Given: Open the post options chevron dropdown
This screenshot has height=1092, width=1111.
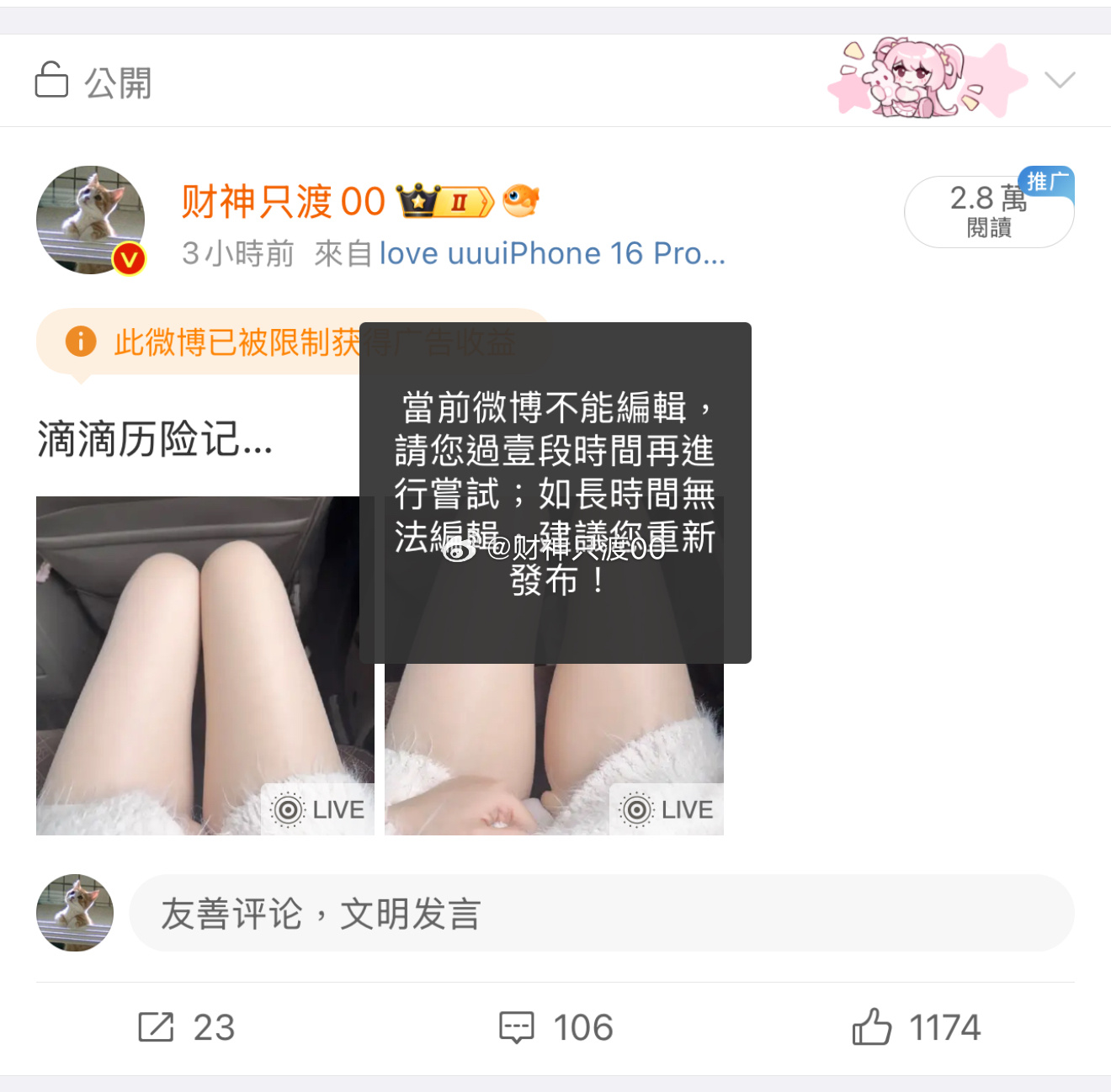Looking at the screenshot, I should tap(1059, 80).
